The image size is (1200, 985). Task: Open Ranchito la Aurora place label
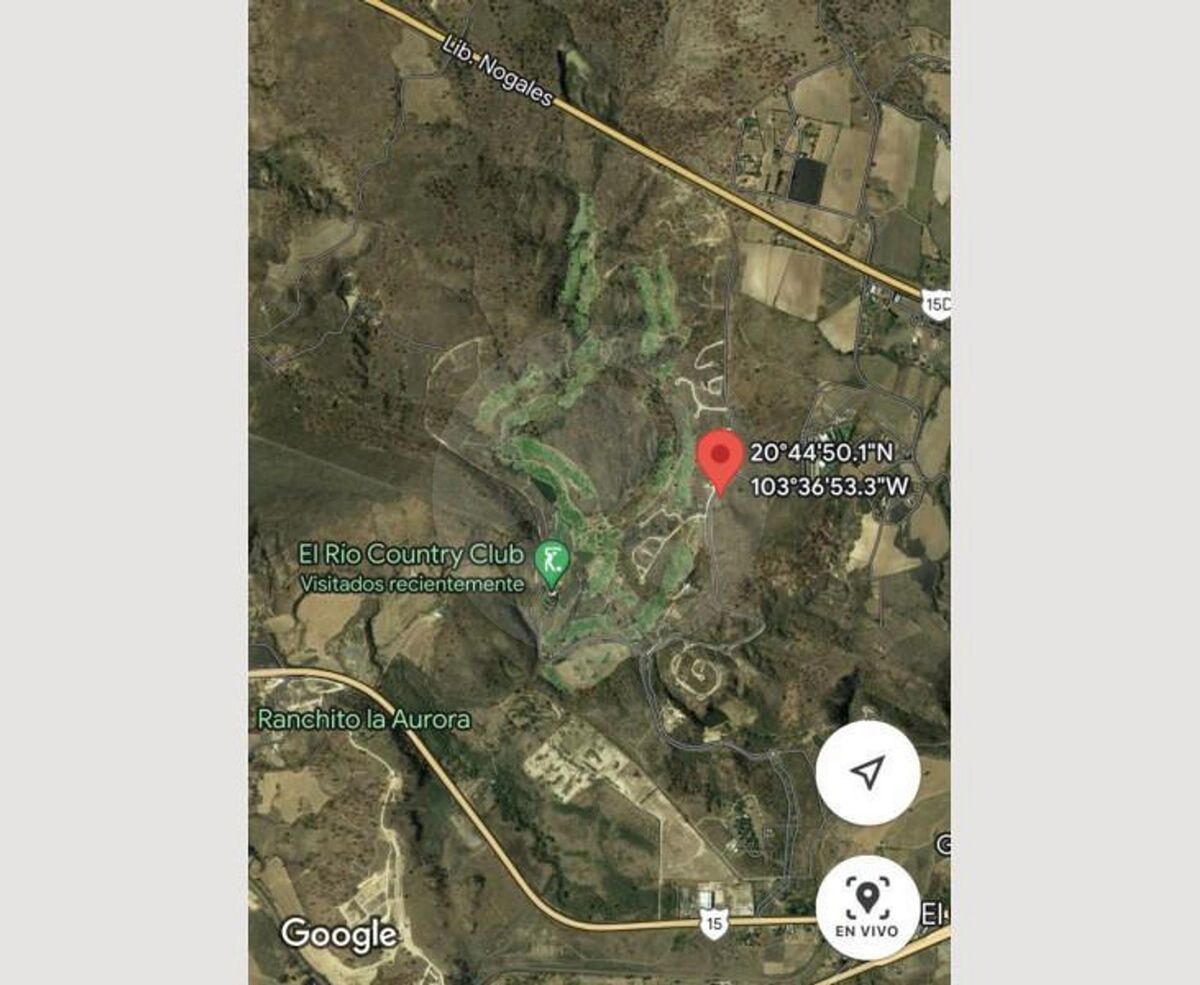[363, 719]
